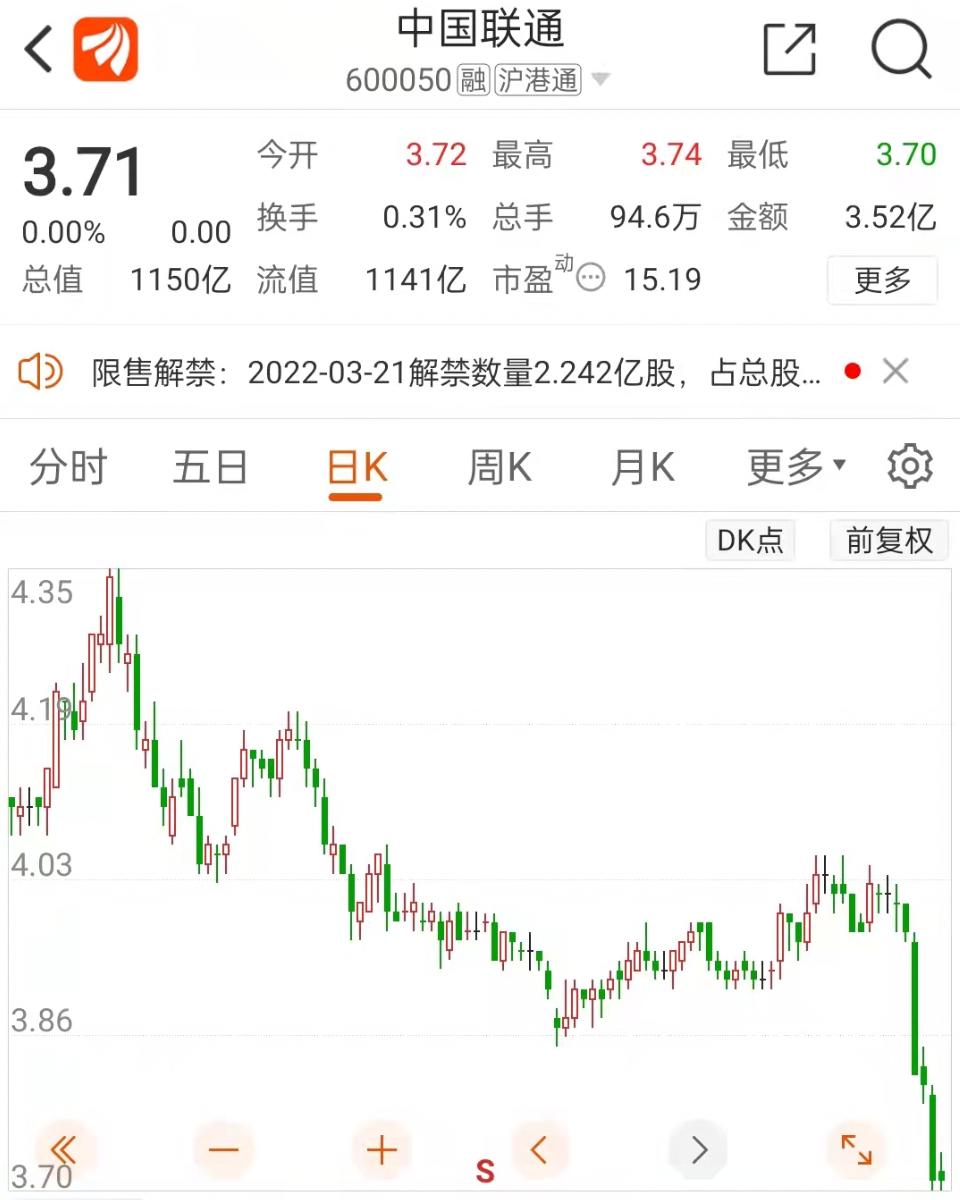960x1200 pixels.
Task: Switch to the 周K tab
Action: (498, 465)
